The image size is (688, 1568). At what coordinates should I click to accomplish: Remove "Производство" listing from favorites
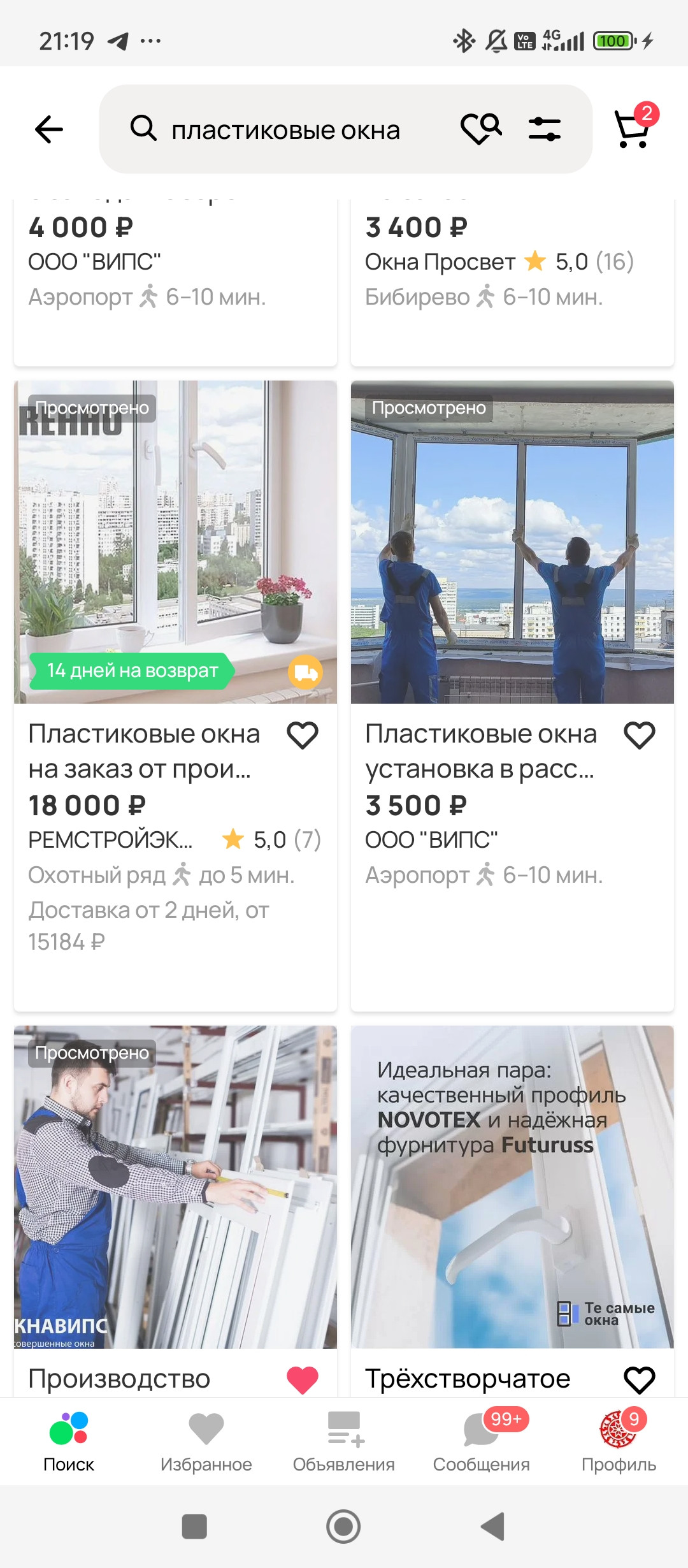point(303,1379)
